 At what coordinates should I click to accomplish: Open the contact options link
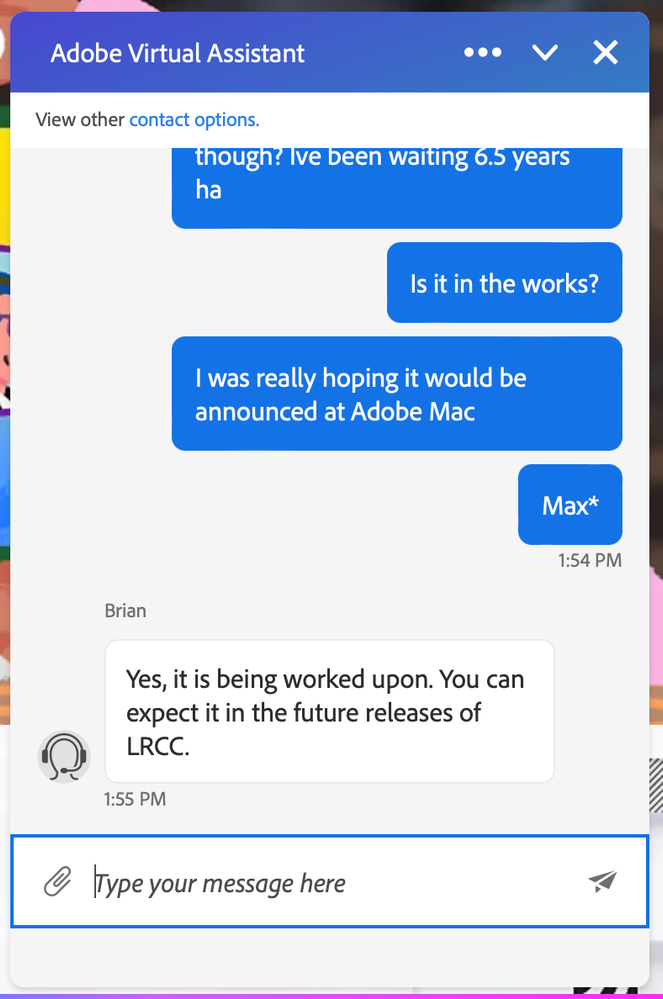click(194, 120)
